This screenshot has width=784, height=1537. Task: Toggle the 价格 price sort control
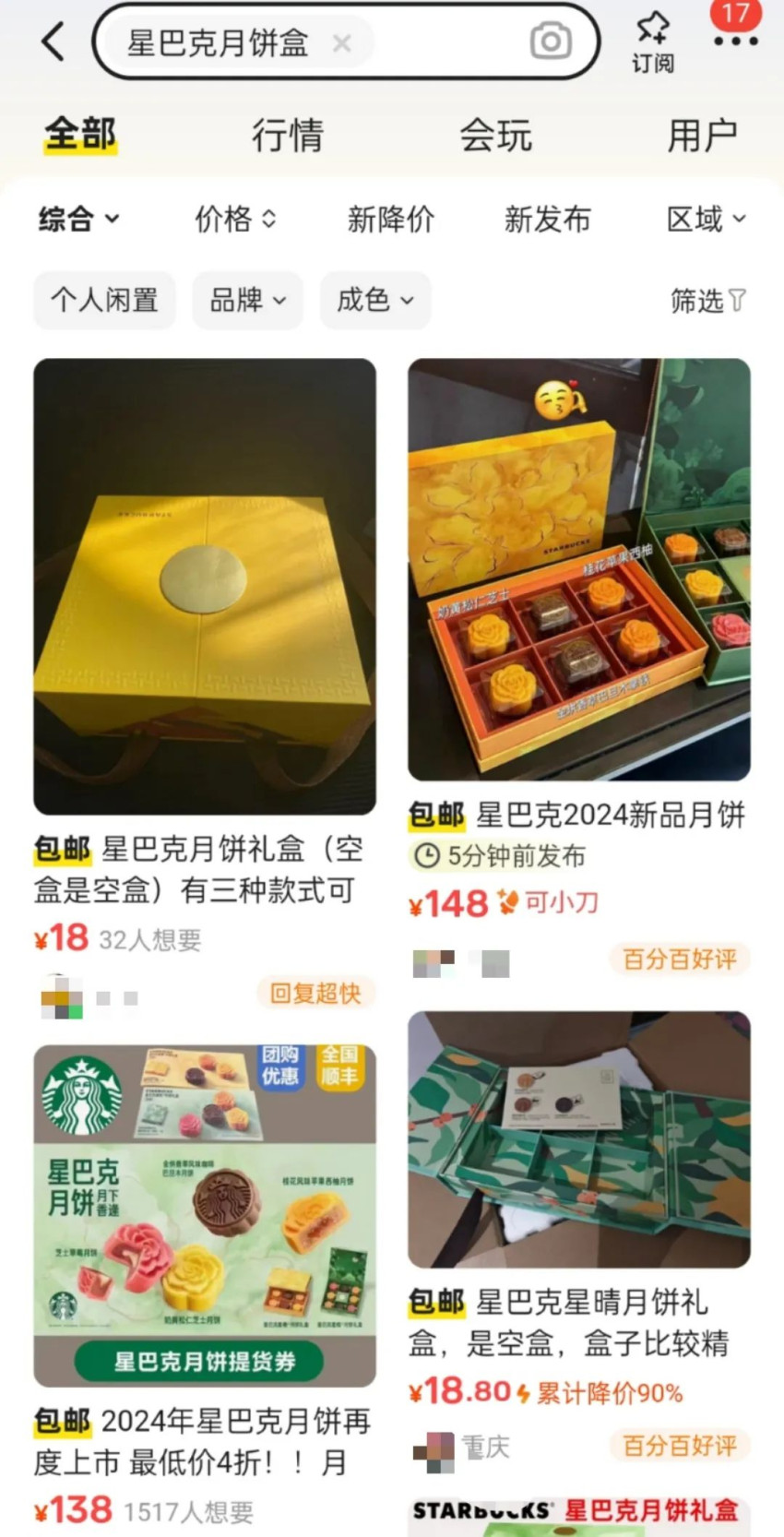[x=234, y=220]
